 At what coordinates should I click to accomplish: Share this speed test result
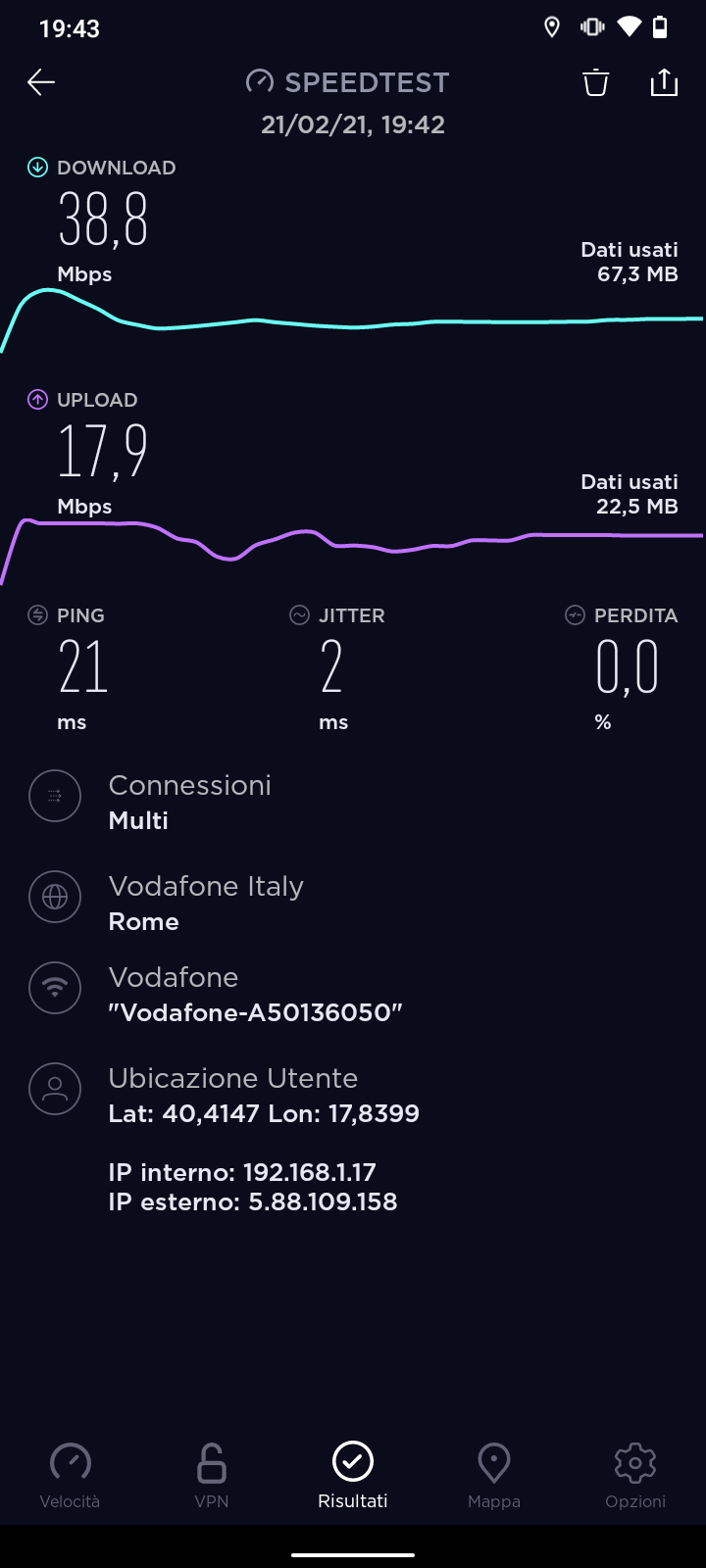click(x=664, y=82)
